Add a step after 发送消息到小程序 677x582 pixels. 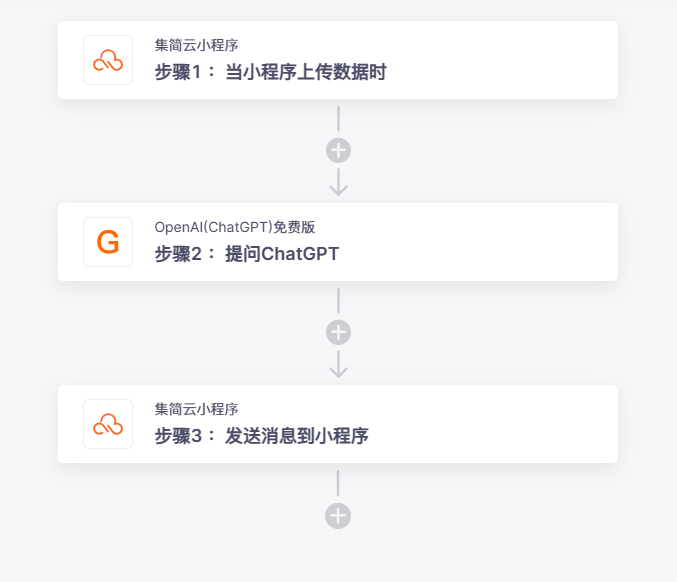point(338,516)
